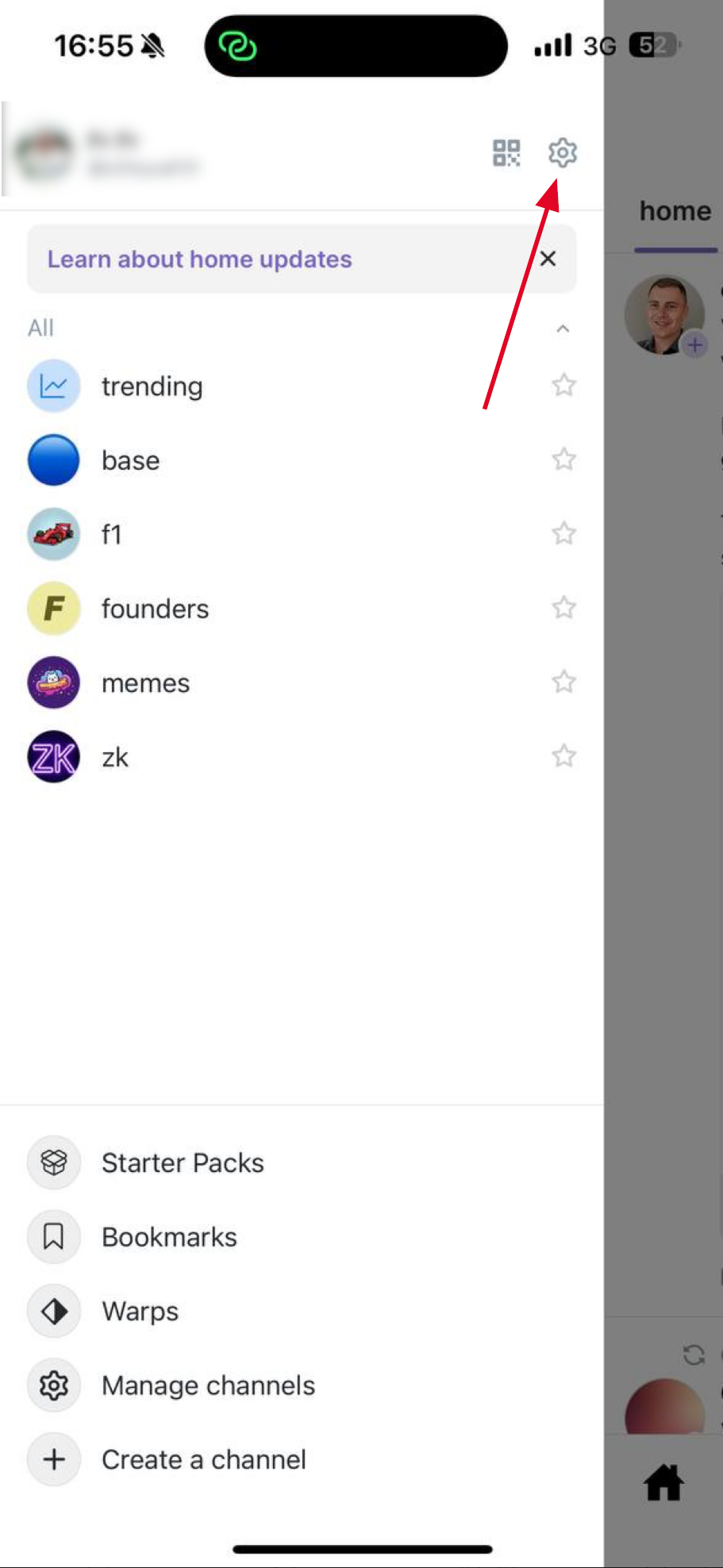Open Starter Packs

pyautogui.click(x=183, y=1163)
